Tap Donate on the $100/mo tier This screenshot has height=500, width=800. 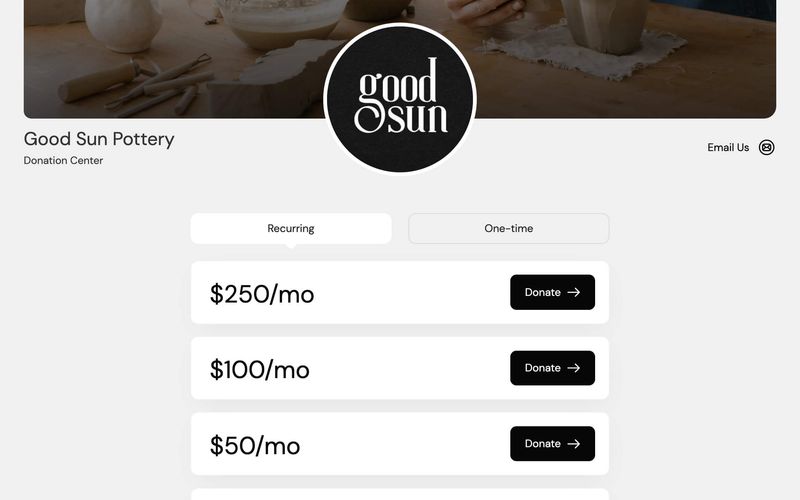[552, 368]
